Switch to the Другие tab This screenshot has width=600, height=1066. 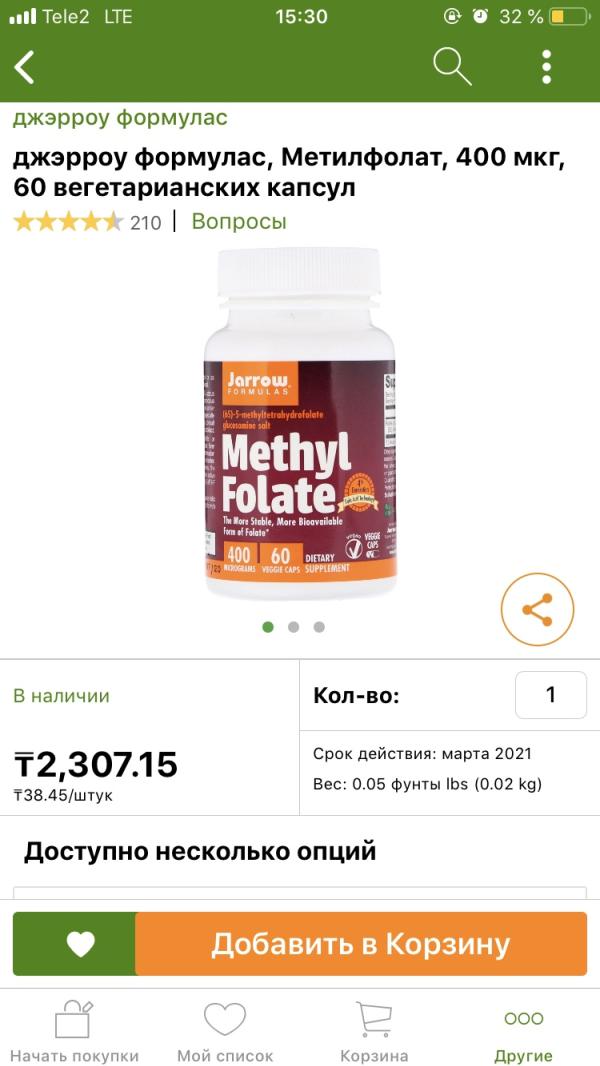pyautogui.click(x=523, y=1032)
